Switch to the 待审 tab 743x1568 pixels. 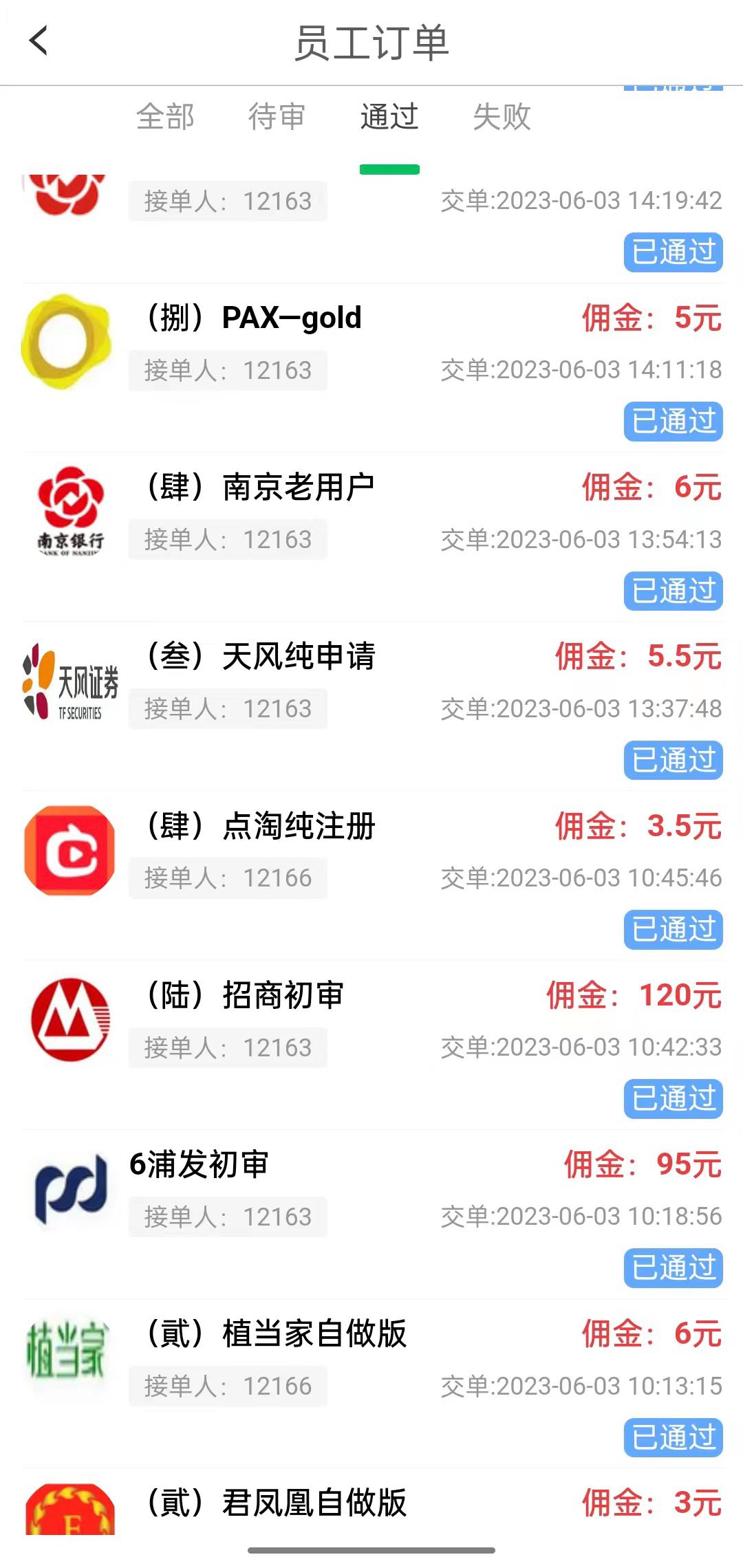coord(277,116)
